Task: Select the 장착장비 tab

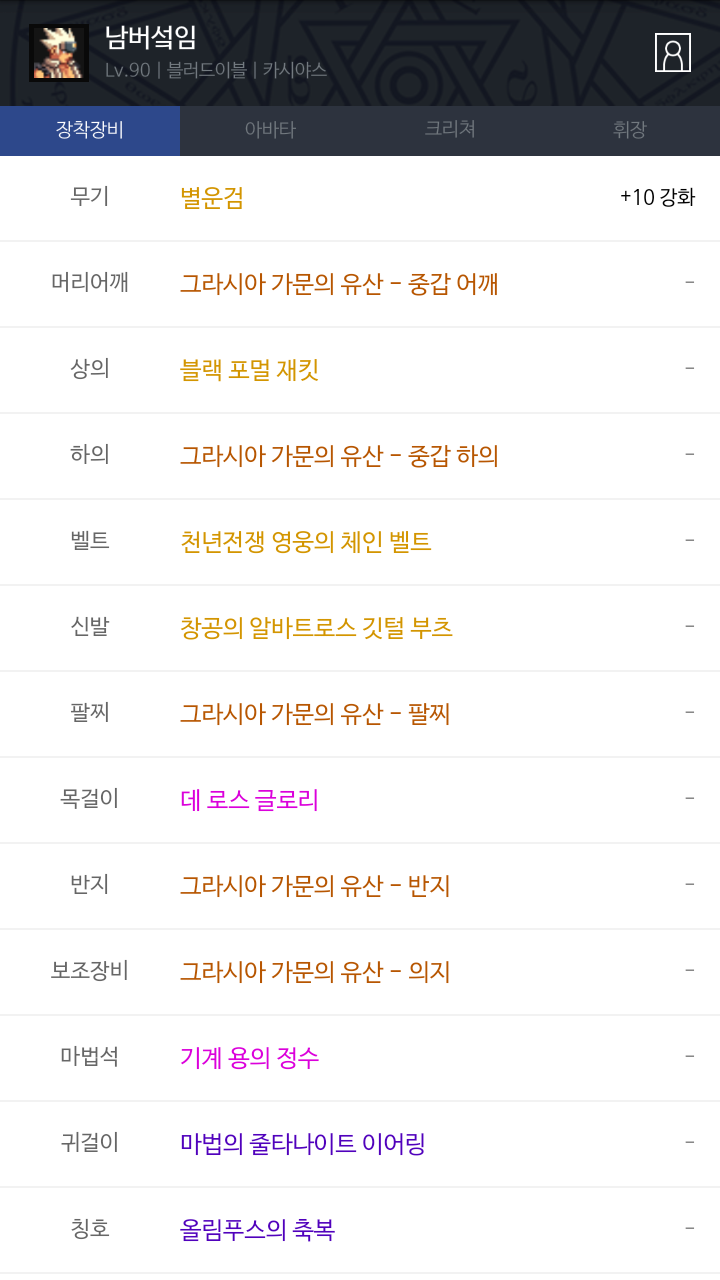Action: [90, 130]
